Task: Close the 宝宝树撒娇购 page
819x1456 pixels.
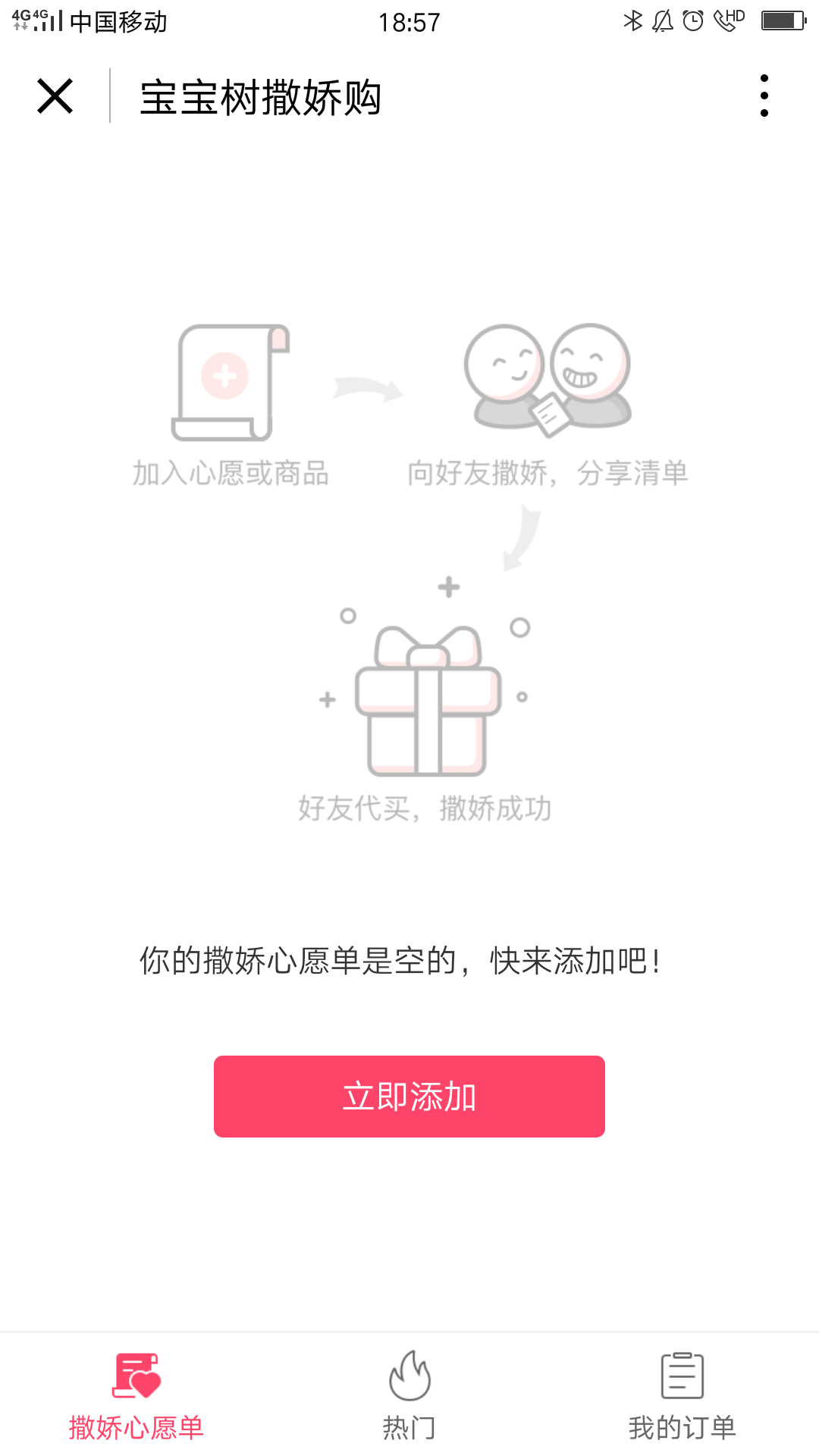Action: (55, 96)
